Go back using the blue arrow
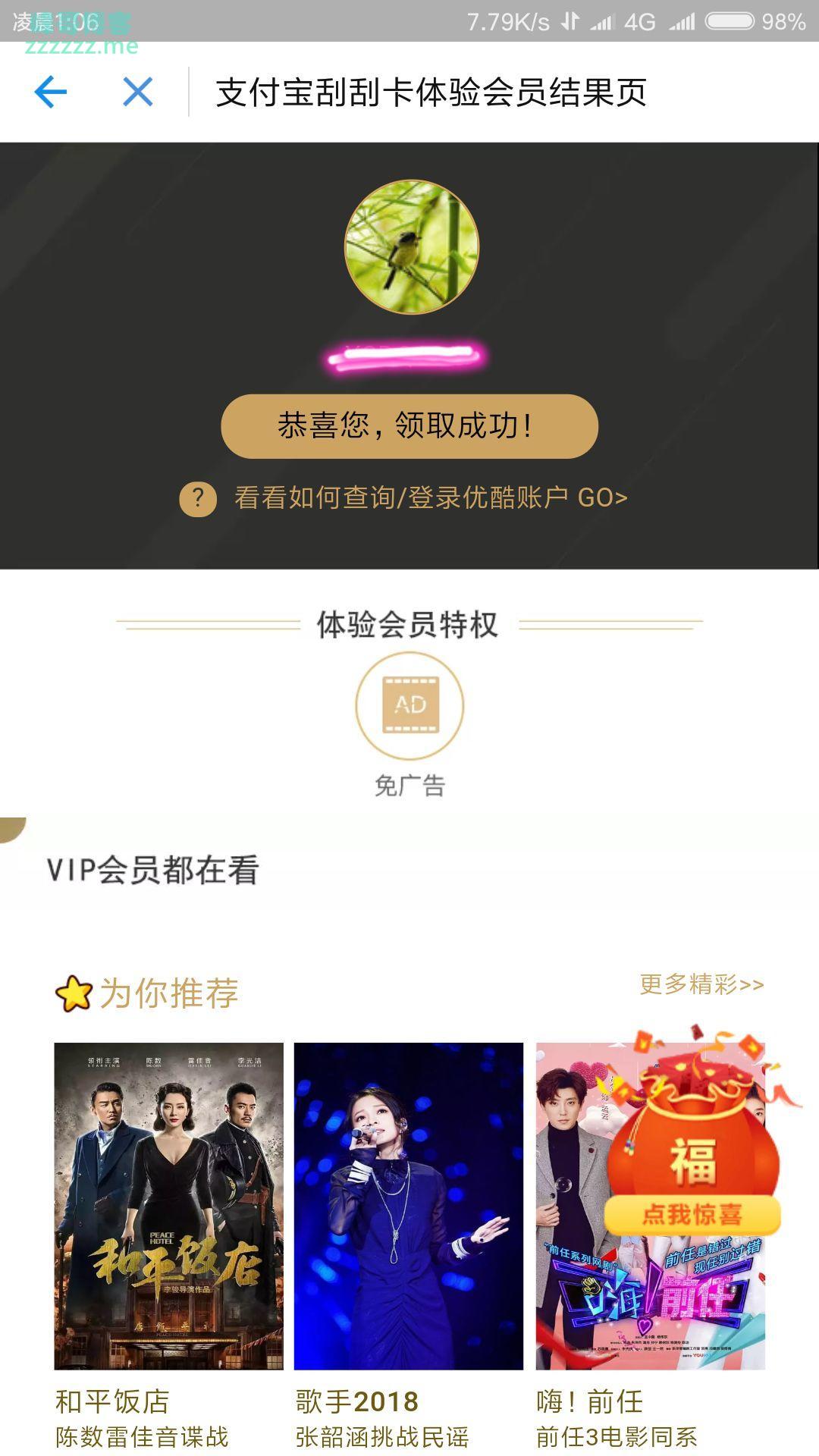 (51, 93)
